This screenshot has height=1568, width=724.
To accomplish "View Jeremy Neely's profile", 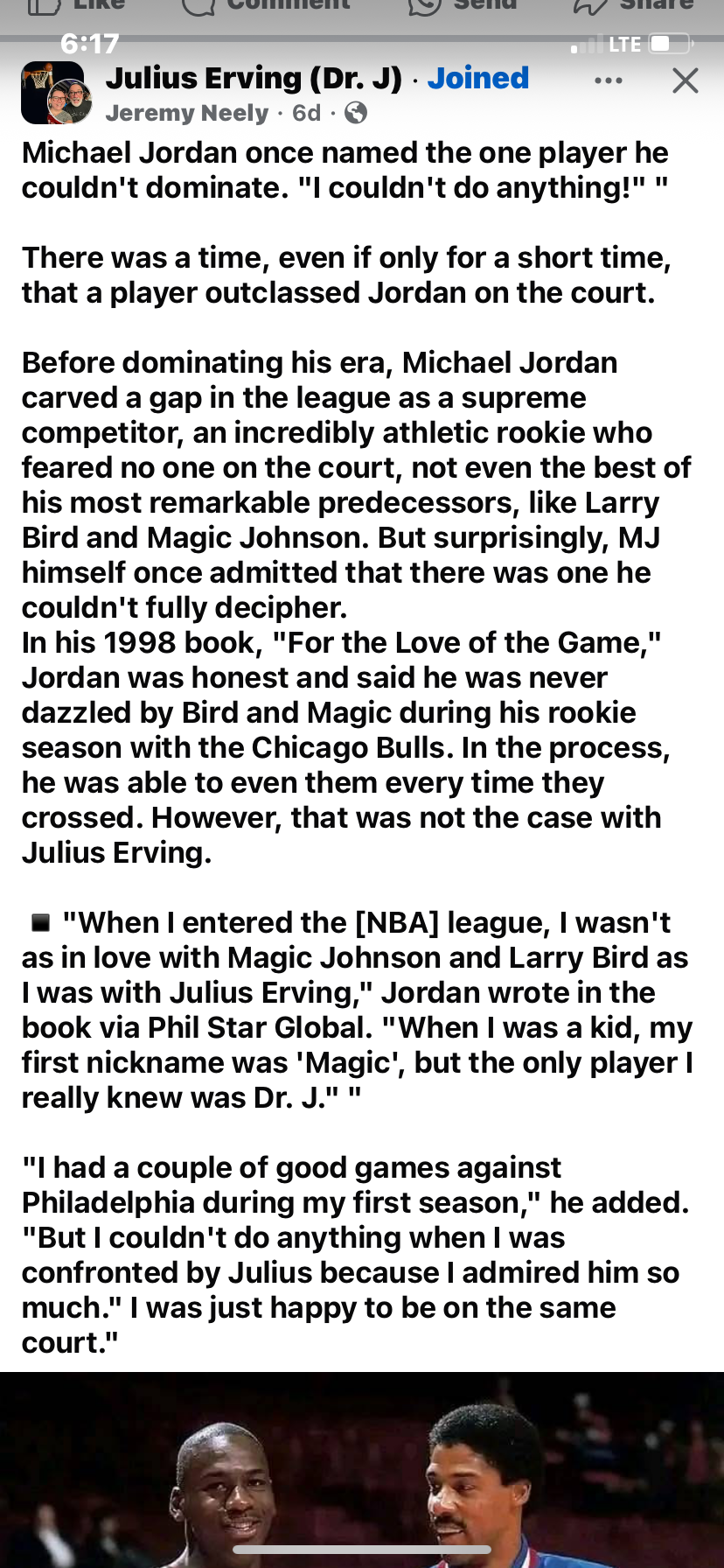I will (x=186, y=113).
